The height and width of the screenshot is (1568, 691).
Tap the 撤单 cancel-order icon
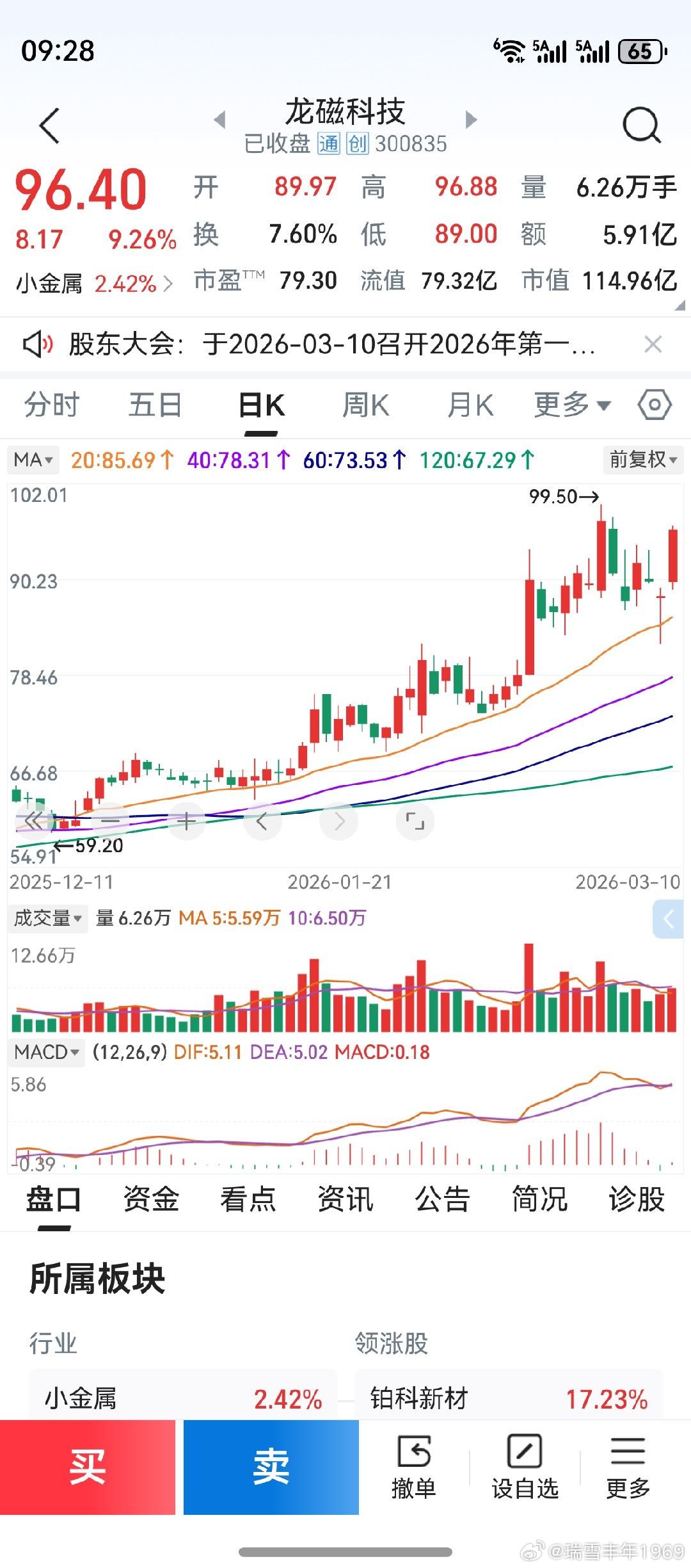415,1465
